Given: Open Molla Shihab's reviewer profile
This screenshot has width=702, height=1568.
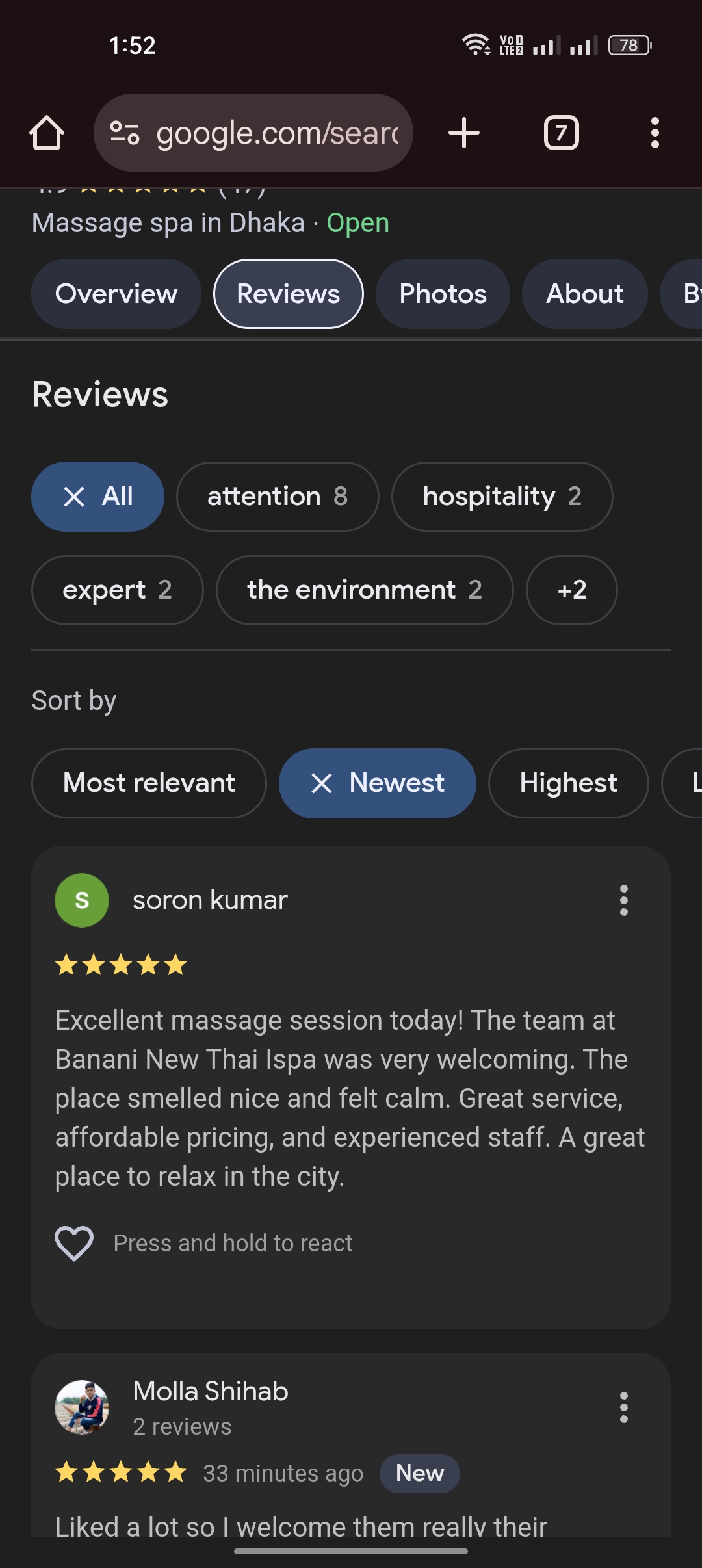Looking at the screenshot, I should point(210,1392).
